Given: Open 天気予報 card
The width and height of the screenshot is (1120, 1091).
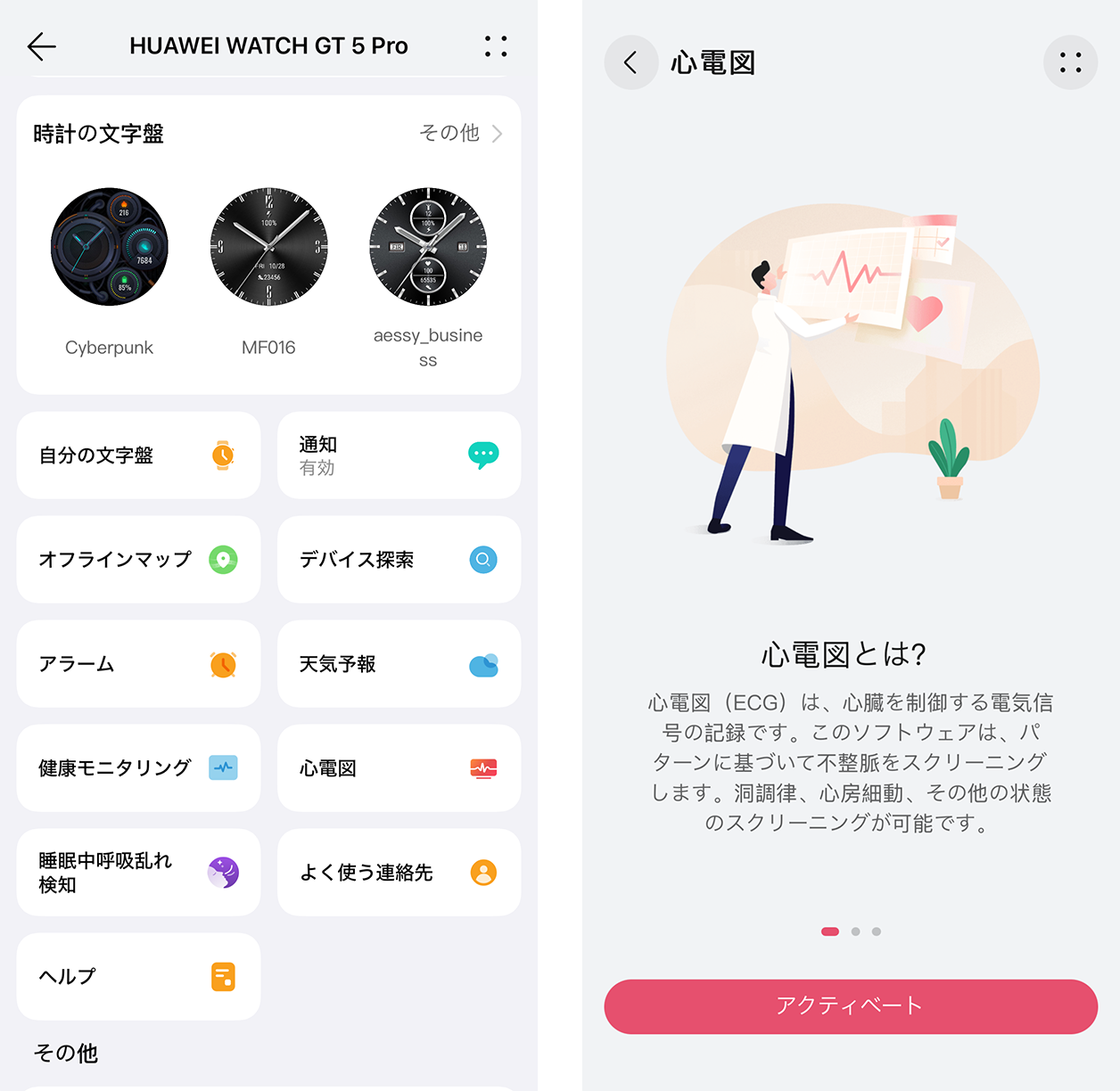Looking at the screenshot, I should (399, 664).
